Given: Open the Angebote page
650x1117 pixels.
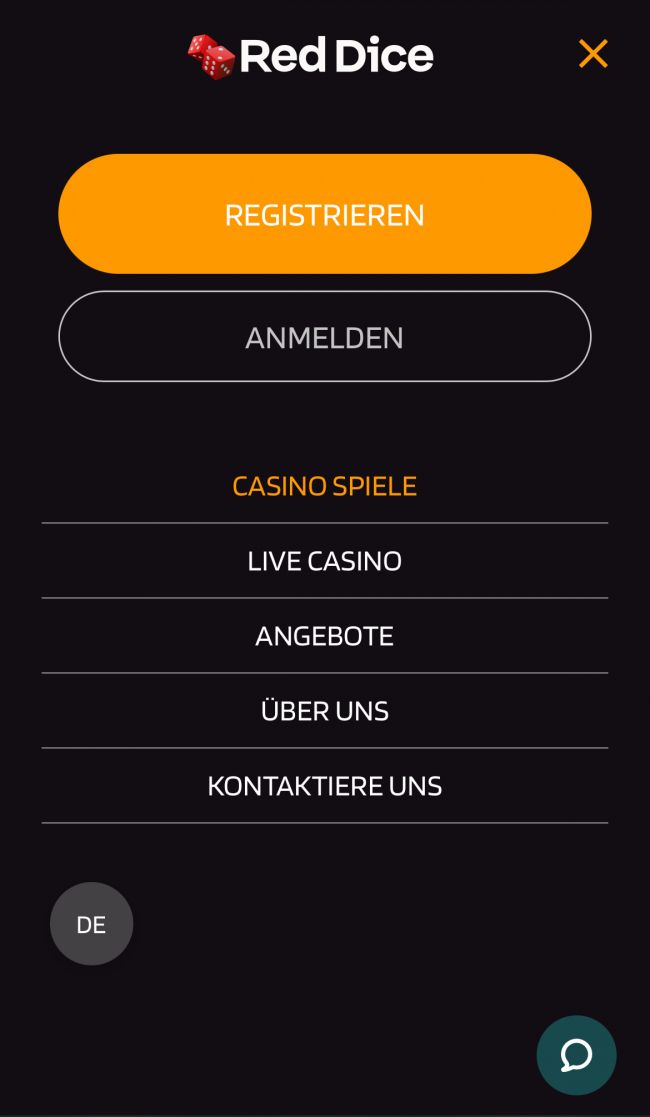Looking at the screenshot, I should [x=325, y=637].
